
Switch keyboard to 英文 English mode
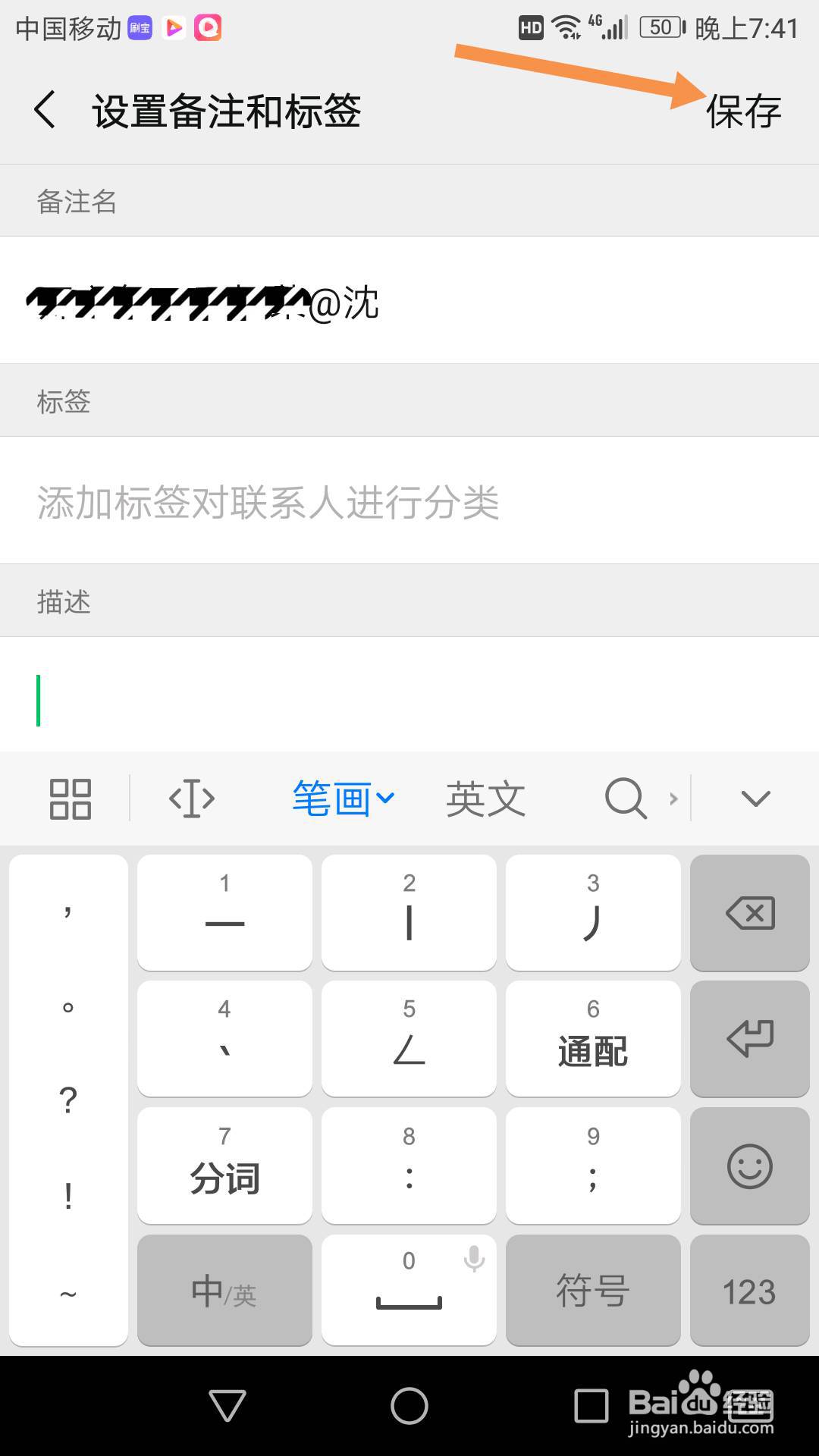point(485,798)
